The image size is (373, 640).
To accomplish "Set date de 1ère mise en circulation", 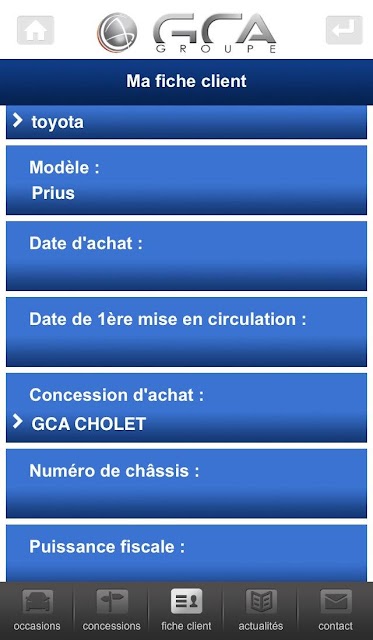I will click(x=186, y=332).
